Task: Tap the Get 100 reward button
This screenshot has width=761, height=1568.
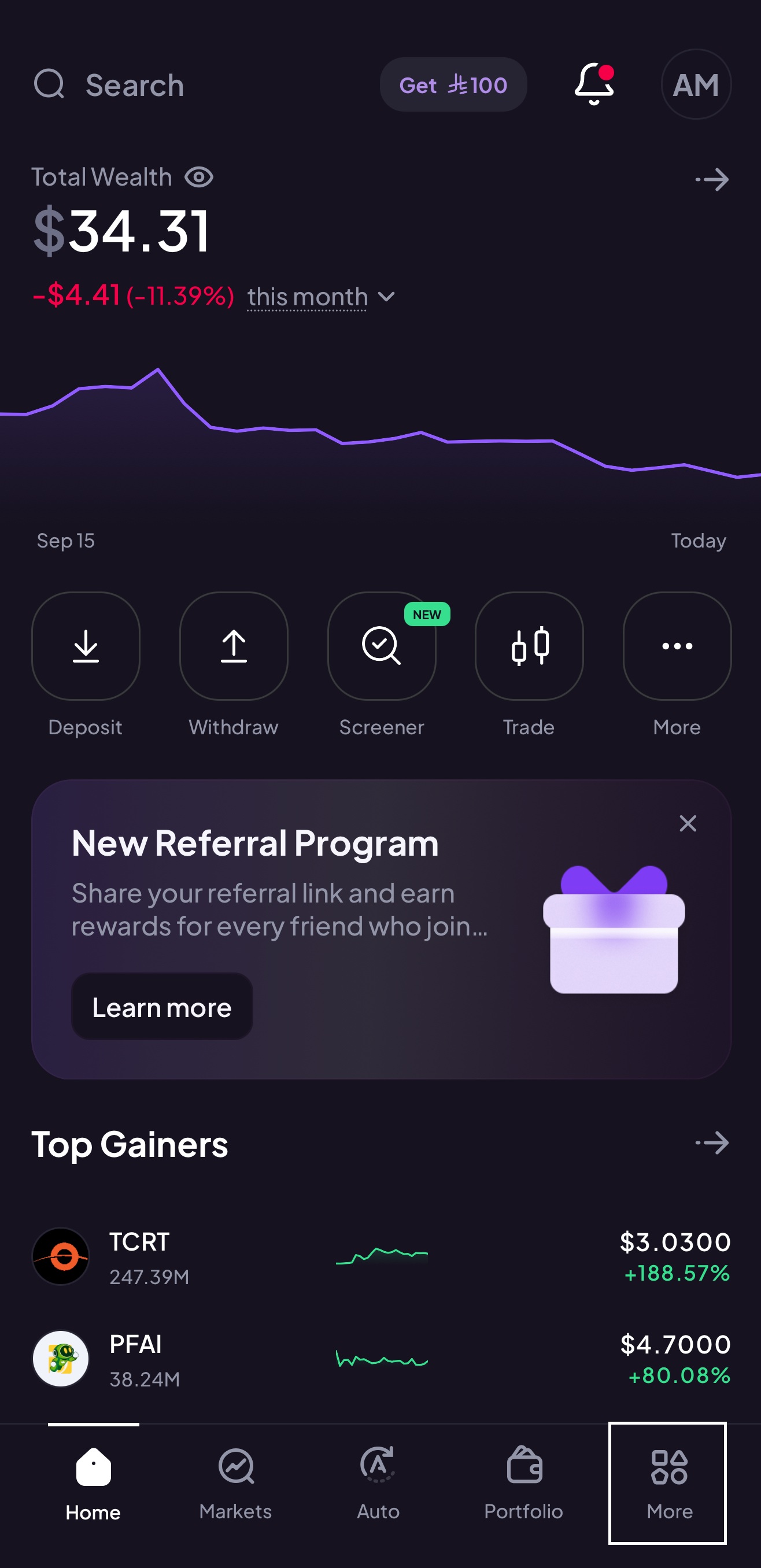Action: 453,84
